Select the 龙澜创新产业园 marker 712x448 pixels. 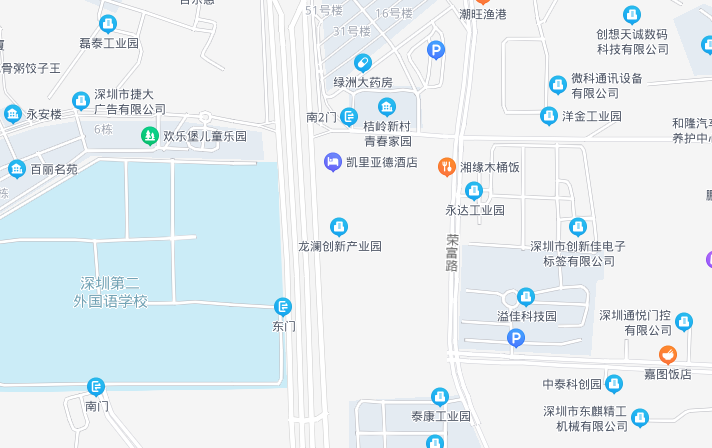(339, 227)
